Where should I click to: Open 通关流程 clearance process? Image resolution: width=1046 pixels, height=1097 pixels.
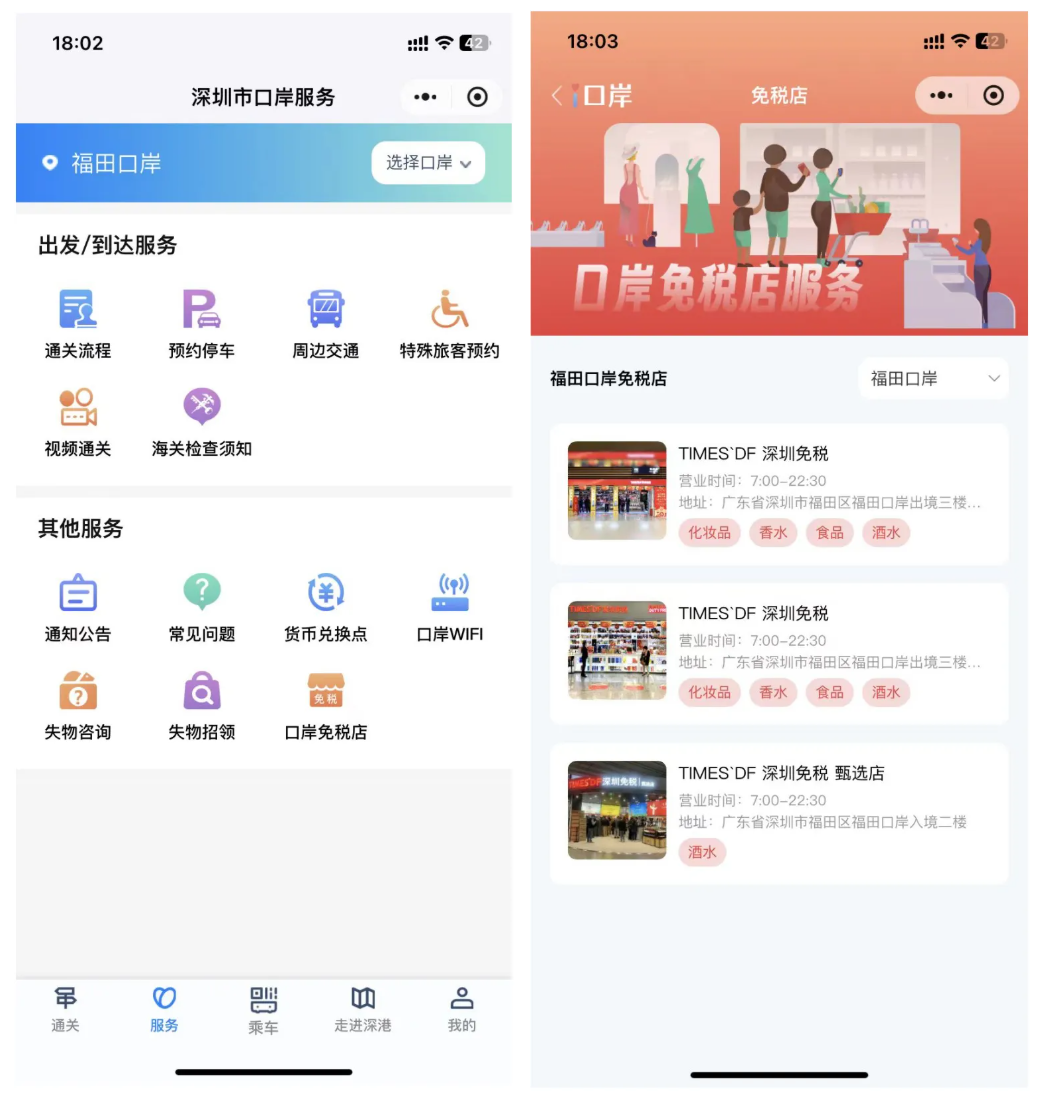pyautogui.click(x=78, y=323)
